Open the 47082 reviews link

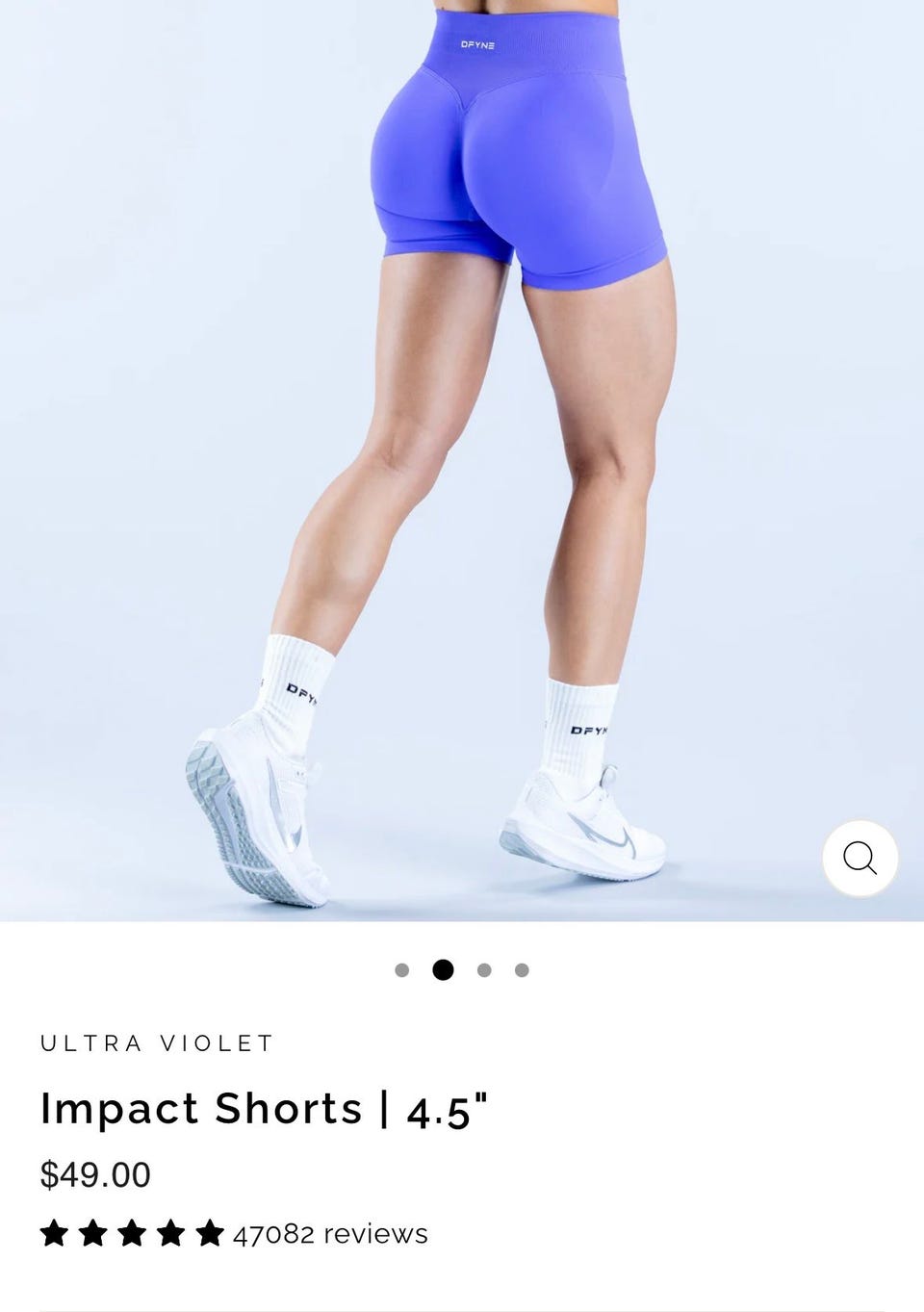coord(330,1234)
